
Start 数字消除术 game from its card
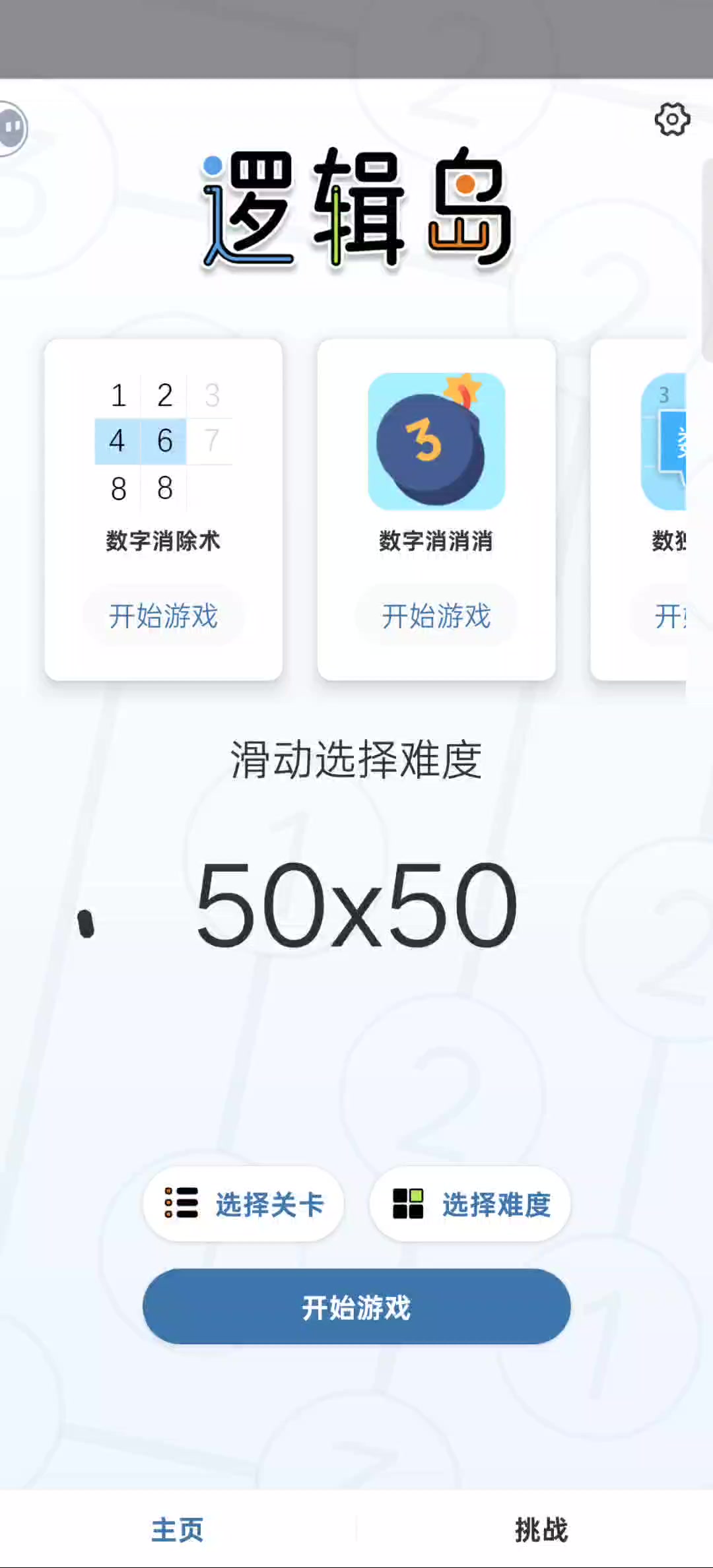[163, 616]
